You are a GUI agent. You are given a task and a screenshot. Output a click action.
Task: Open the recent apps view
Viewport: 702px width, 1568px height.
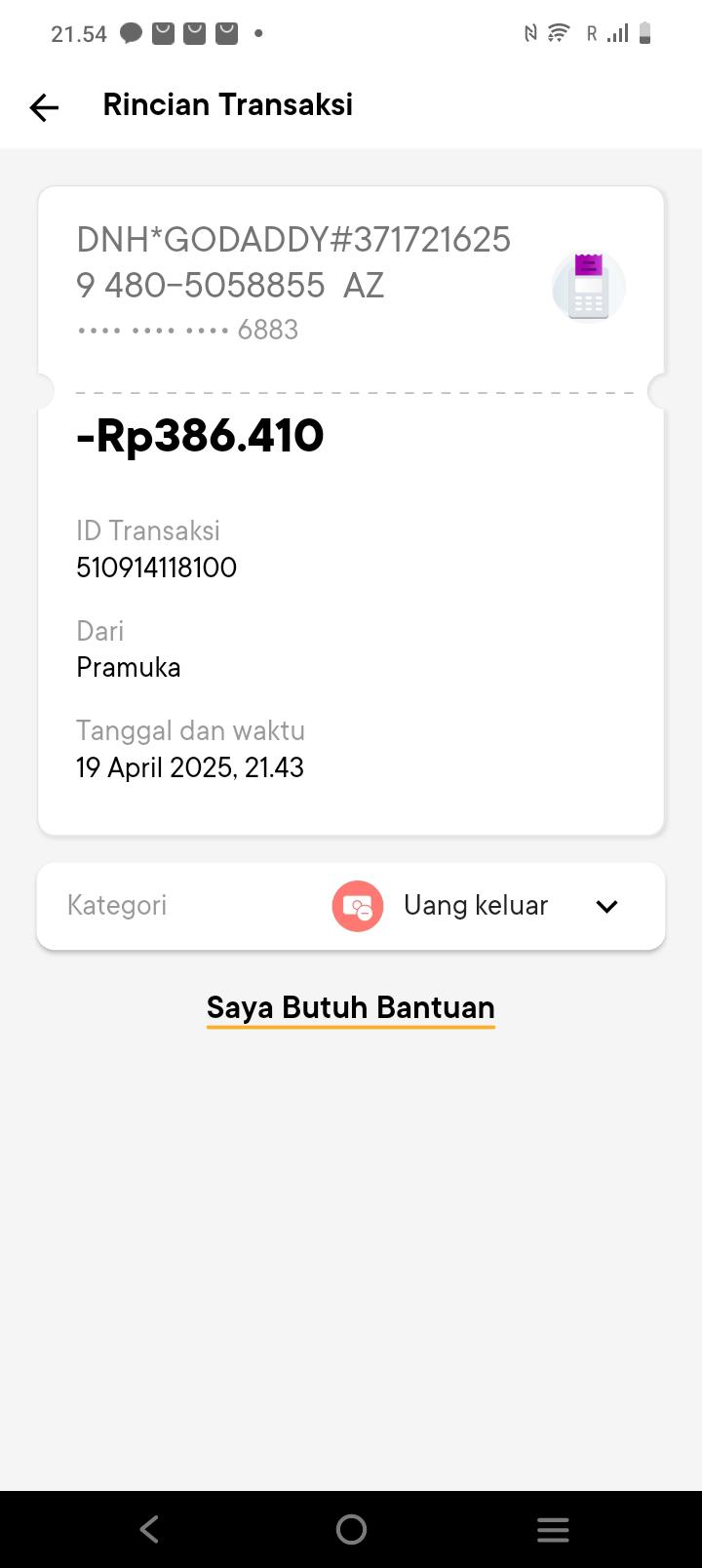pos(553,1529)
